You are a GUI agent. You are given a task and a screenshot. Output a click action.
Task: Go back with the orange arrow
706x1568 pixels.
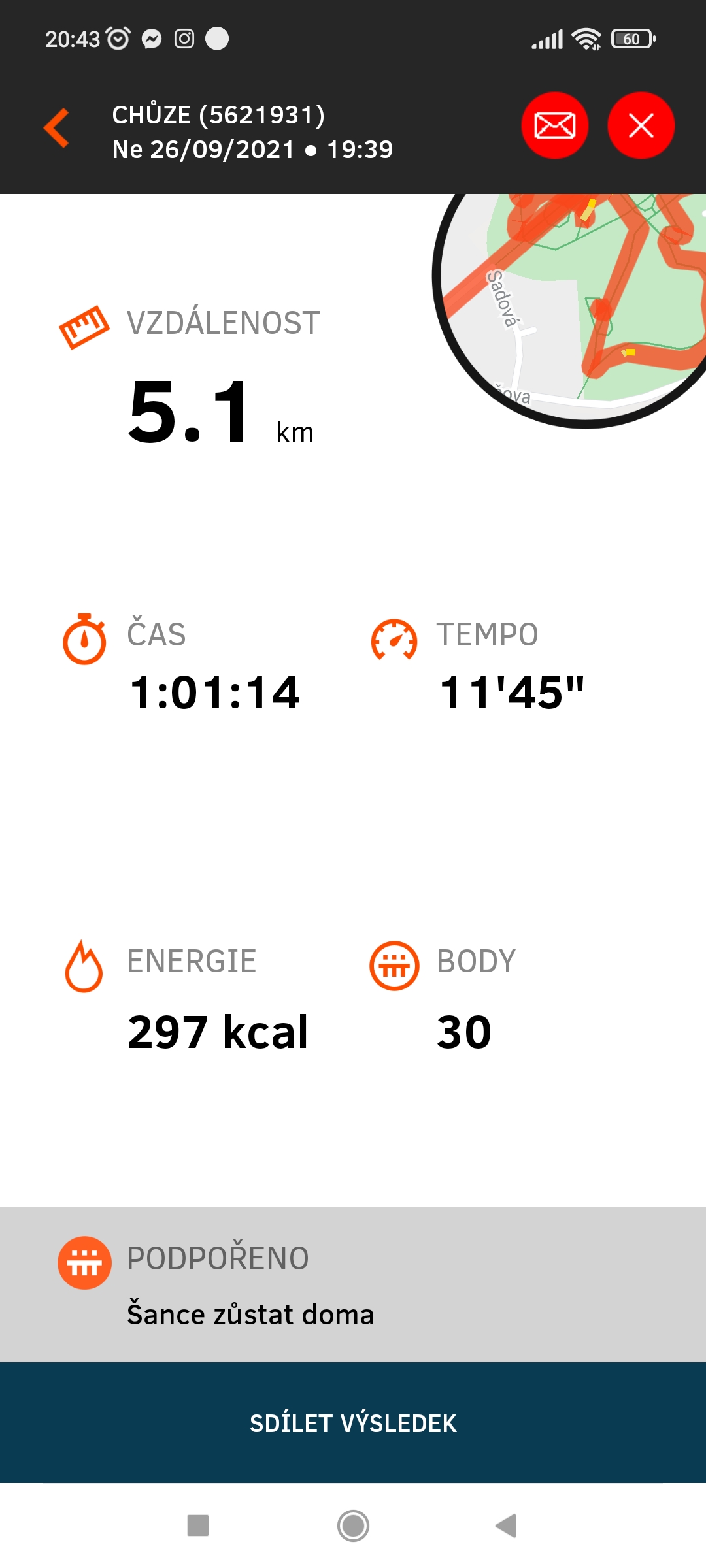coord(57,128)
